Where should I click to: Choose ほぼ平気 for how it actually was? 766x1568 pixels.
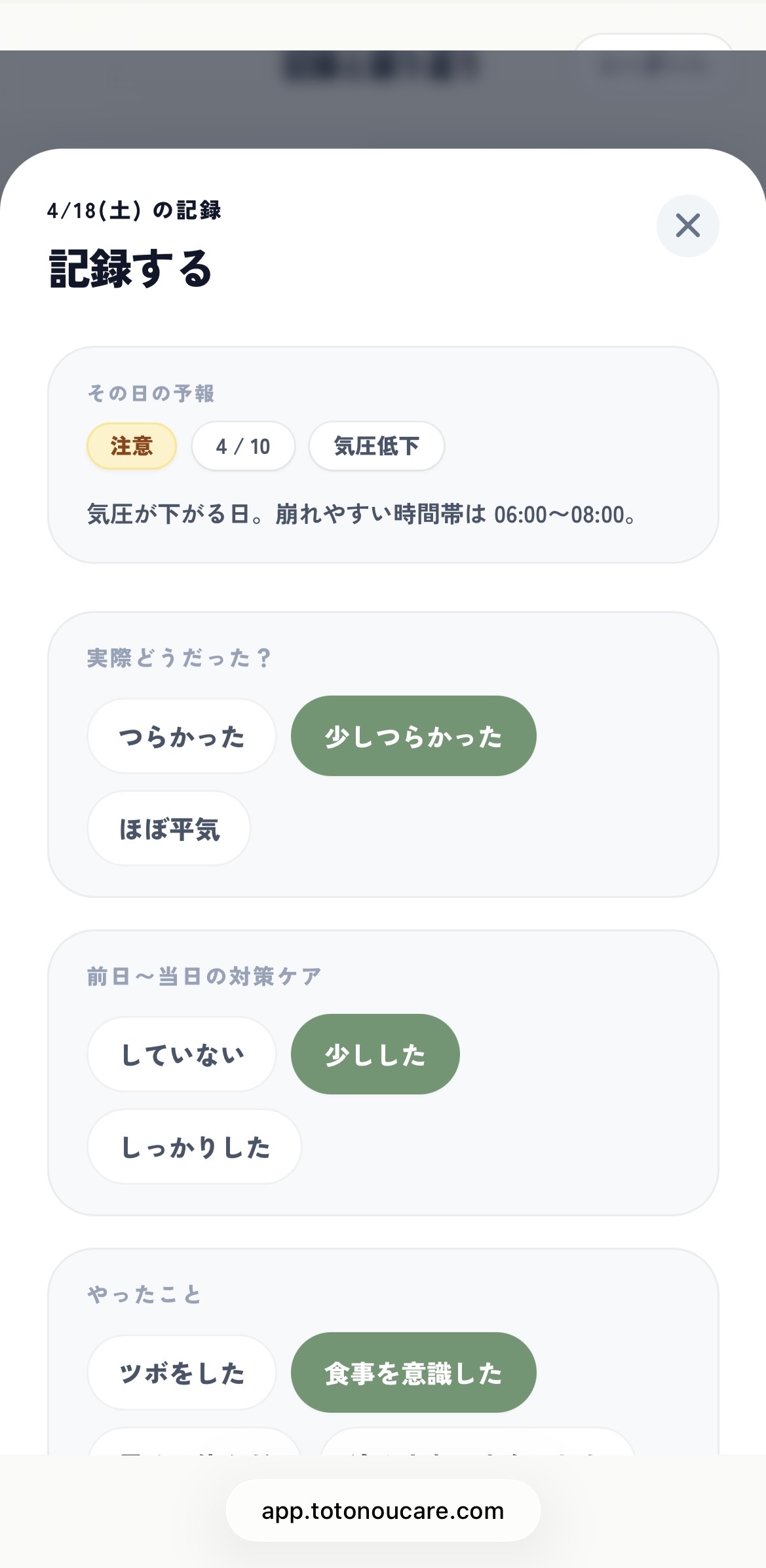[x=168, y=828]
